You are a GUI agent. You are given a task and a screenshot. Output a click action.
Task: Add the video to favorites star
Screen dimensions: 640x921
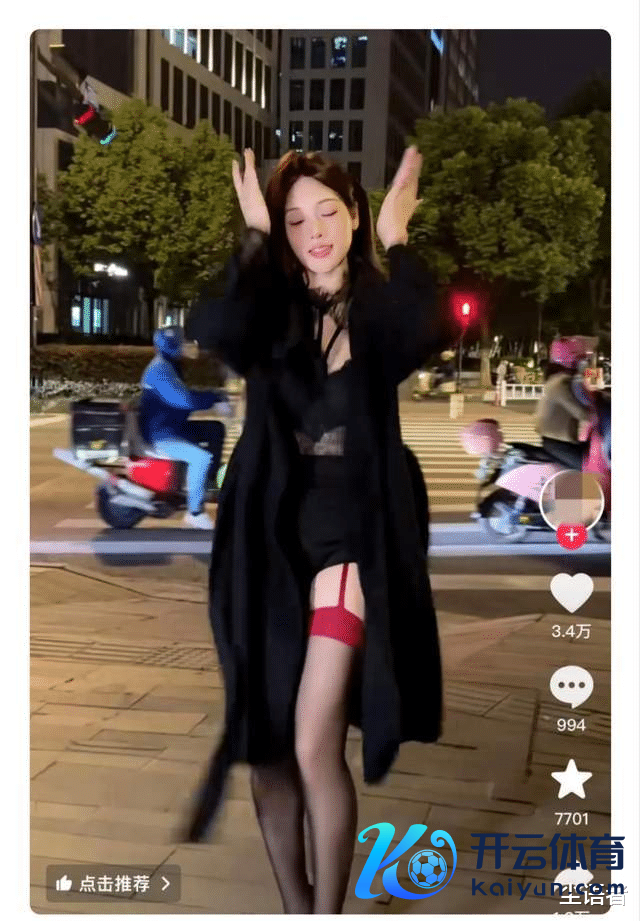571,779
